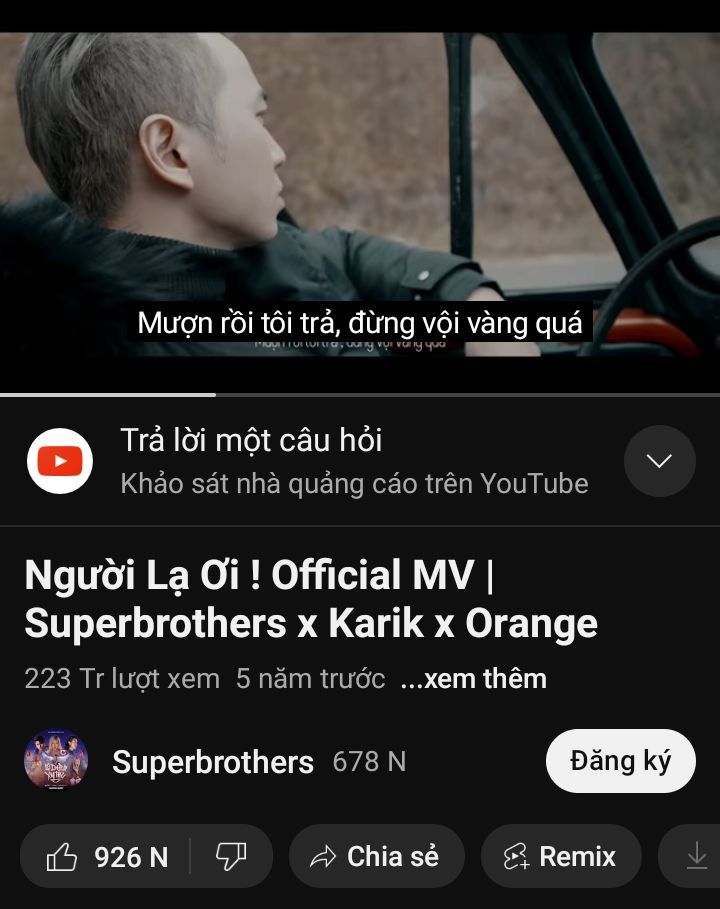Download the video

(696, 857)
